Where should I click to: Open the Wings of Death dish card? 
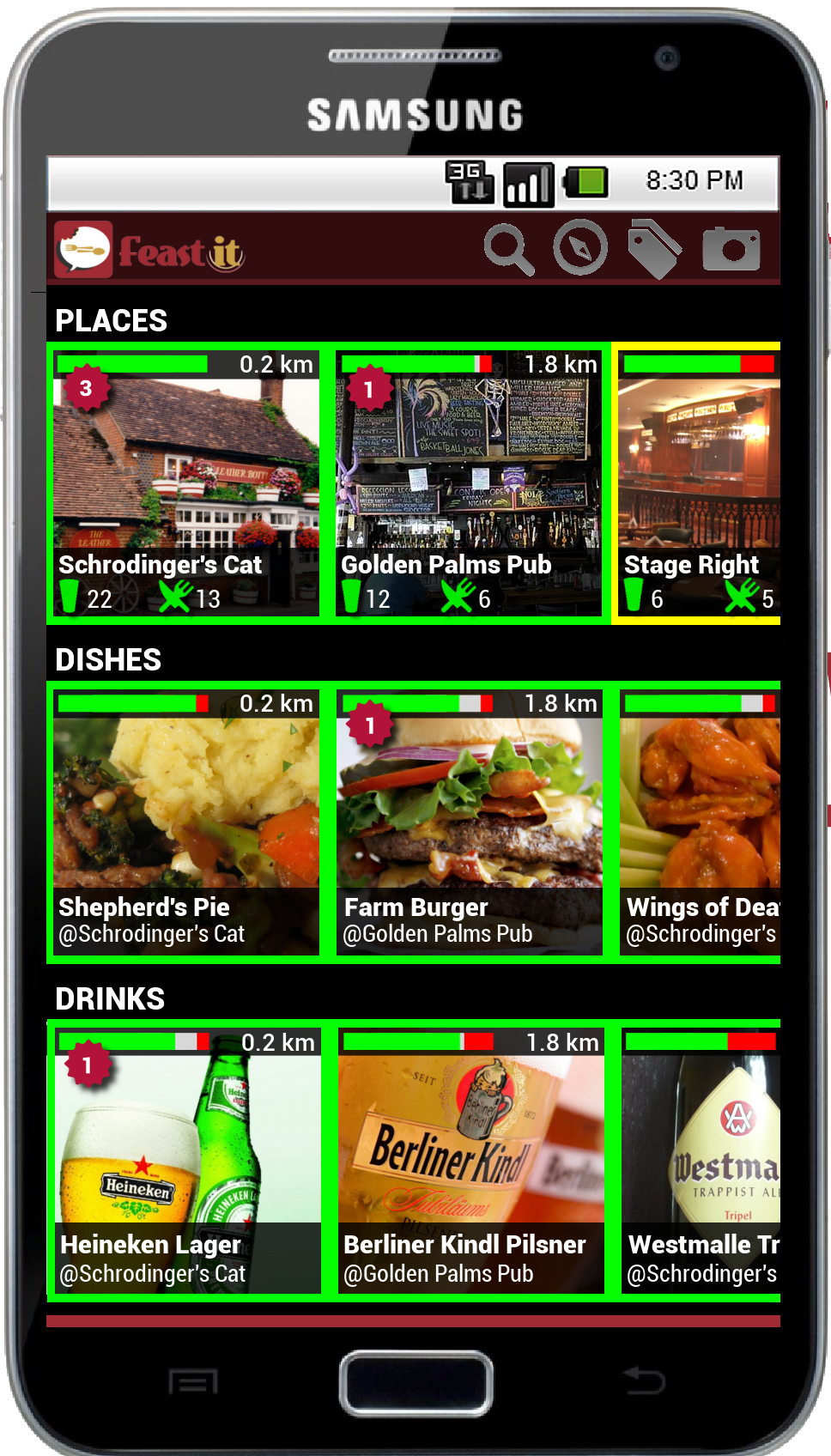697,822
